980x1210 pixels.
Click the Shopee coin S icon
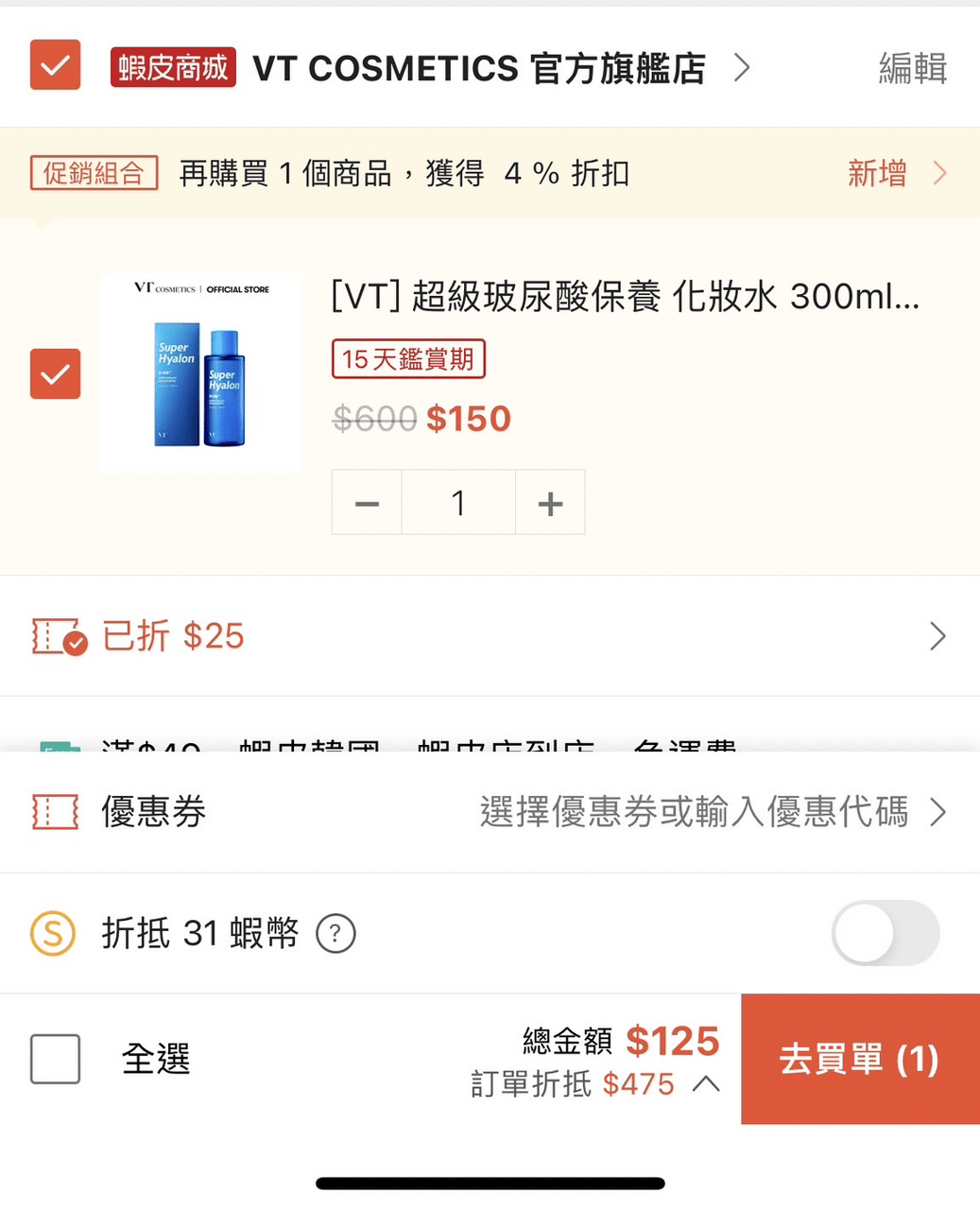tap(52, 934)
